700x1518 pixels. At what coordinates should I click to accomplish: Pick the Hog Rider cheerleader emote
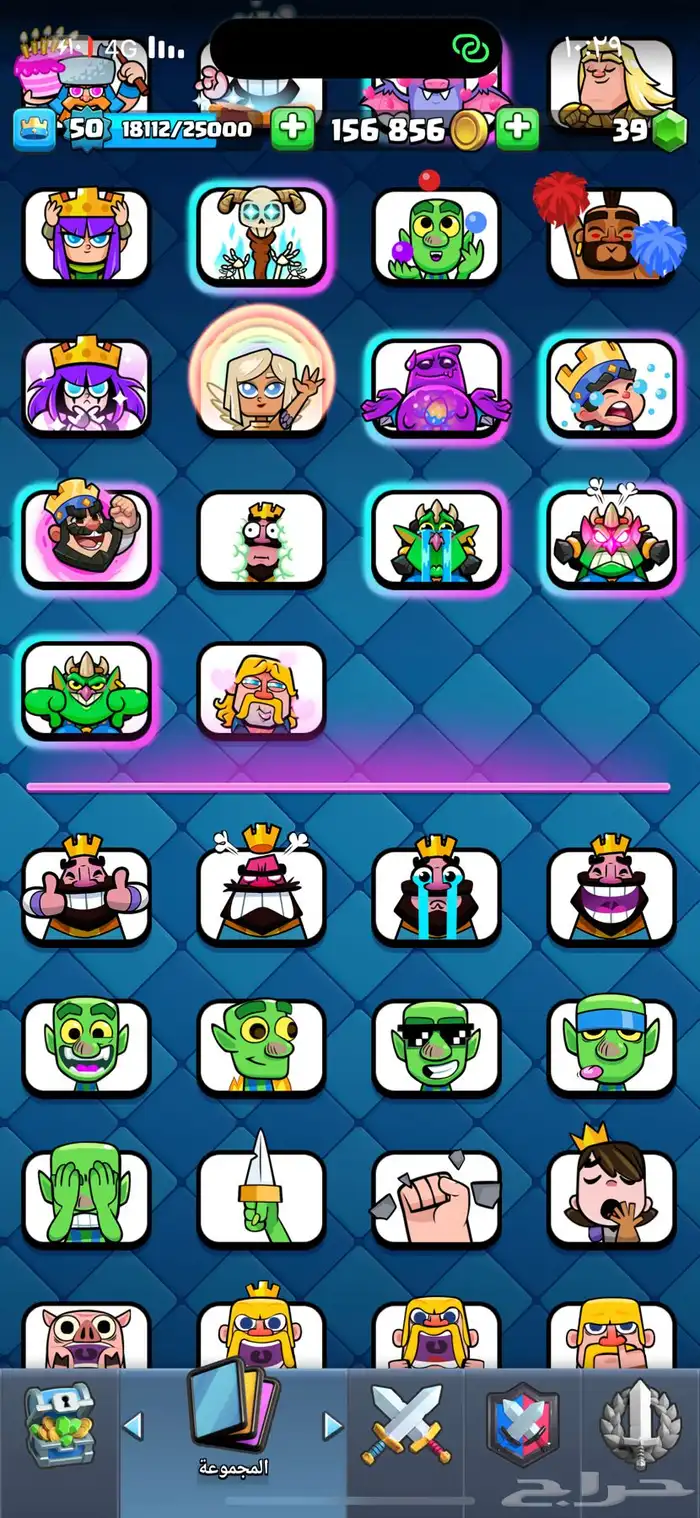click(x=611, y=237)
